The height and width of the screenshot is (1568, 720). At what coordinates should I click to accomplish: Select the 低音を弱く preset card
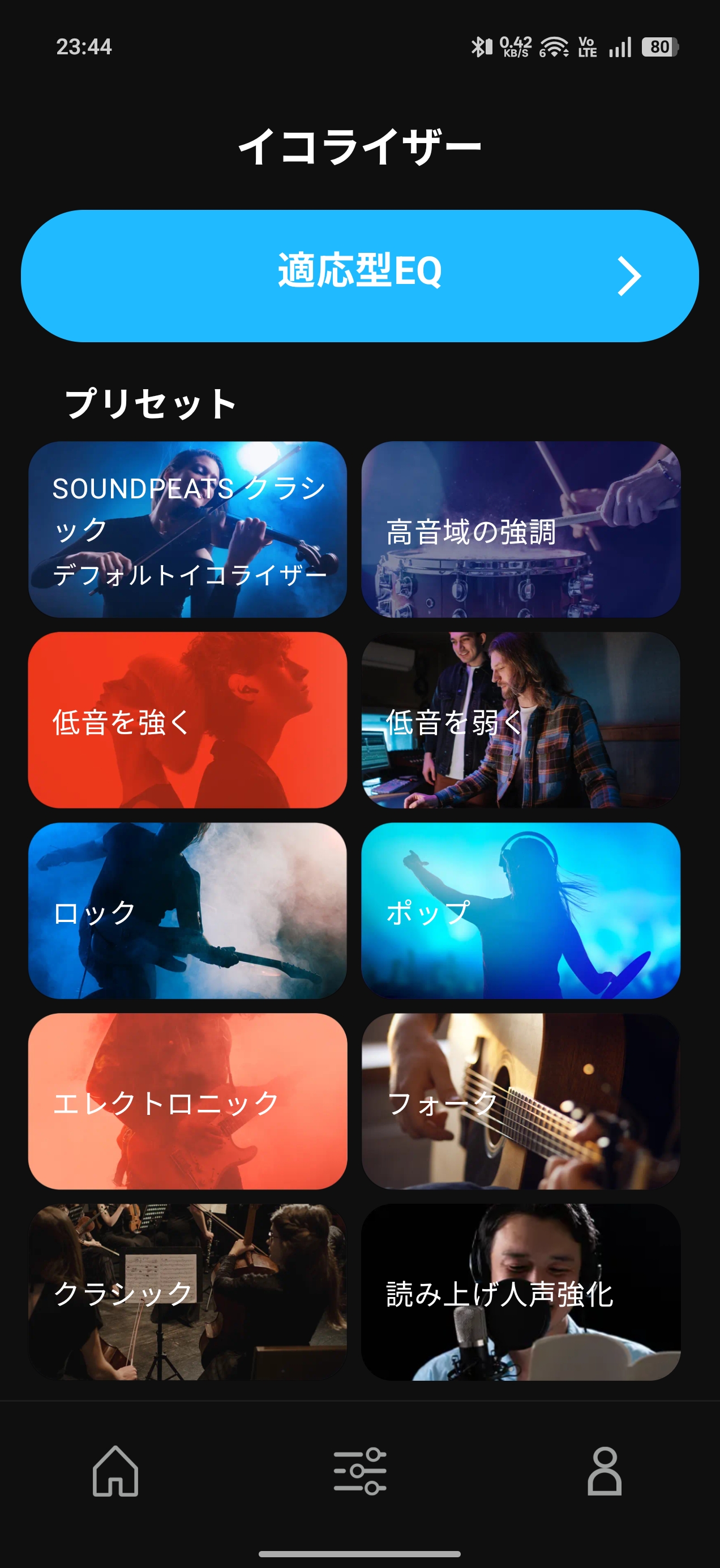(x=520, y=720)
